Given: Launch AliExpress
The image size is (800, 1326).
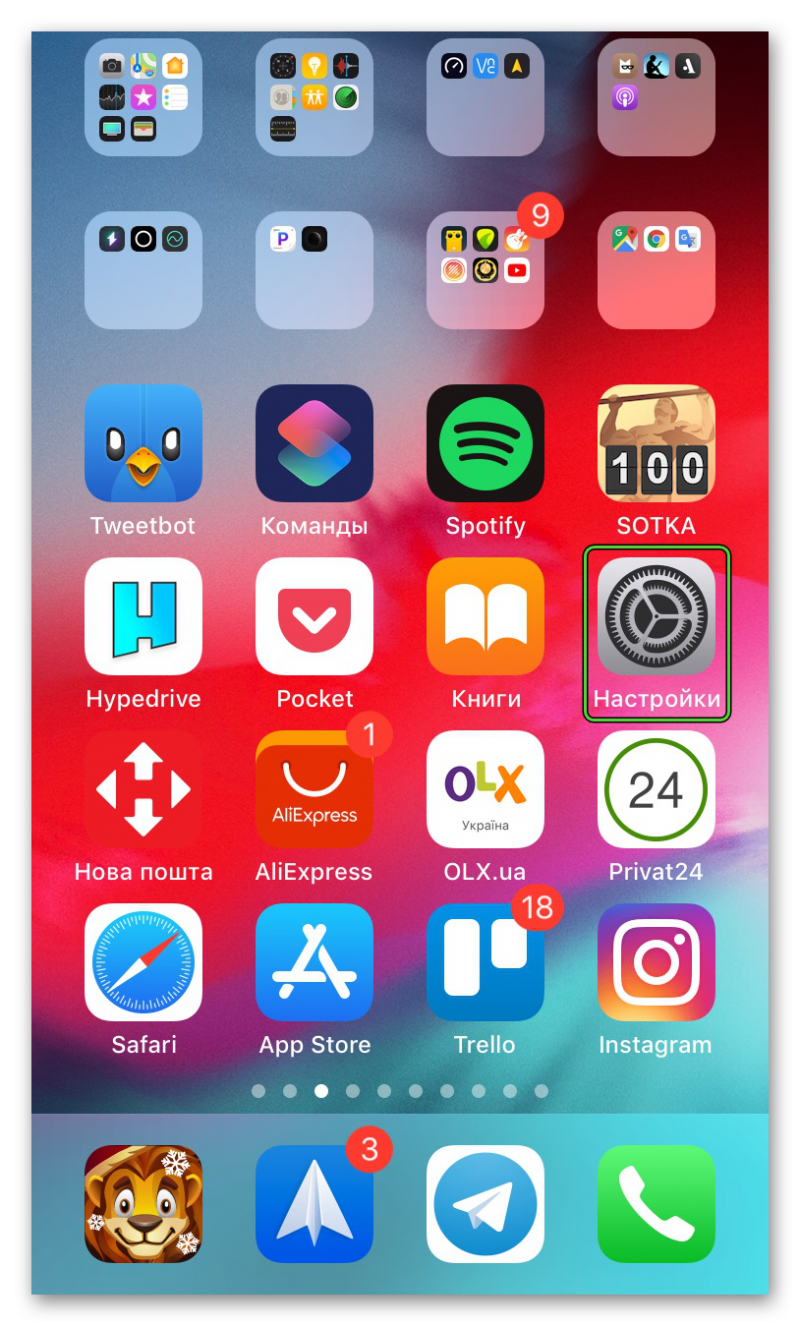Looking at the screenshot, I should tap(314, 789).
